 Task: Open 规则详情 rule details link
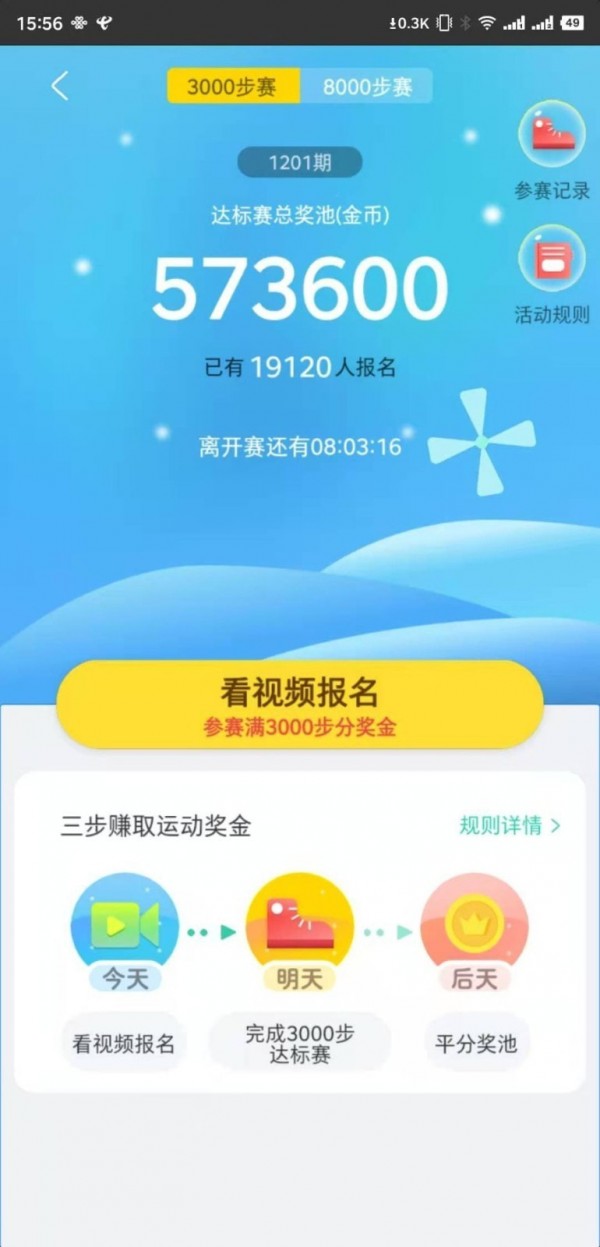510,825
